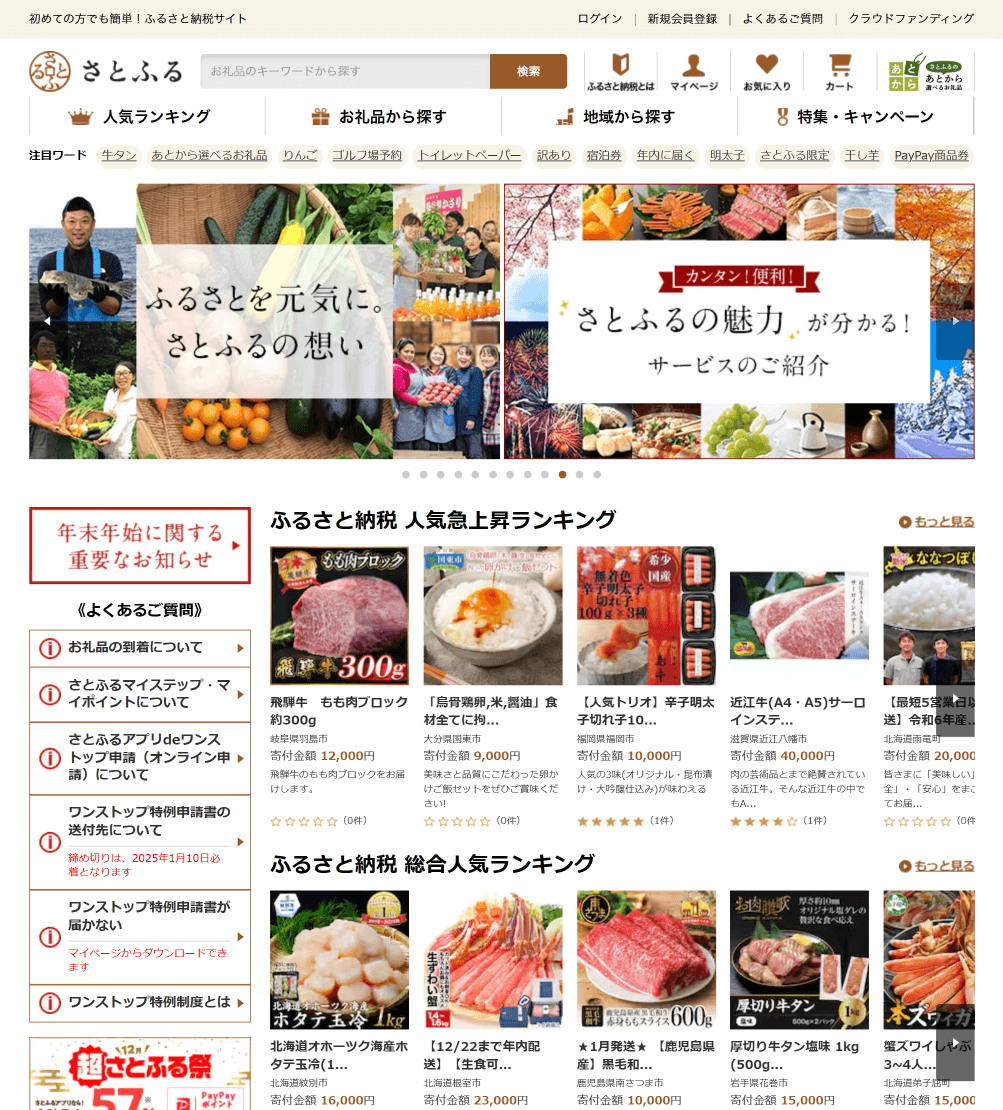
Task: Tap the keyword search field
Action: [x=344, y=71]
